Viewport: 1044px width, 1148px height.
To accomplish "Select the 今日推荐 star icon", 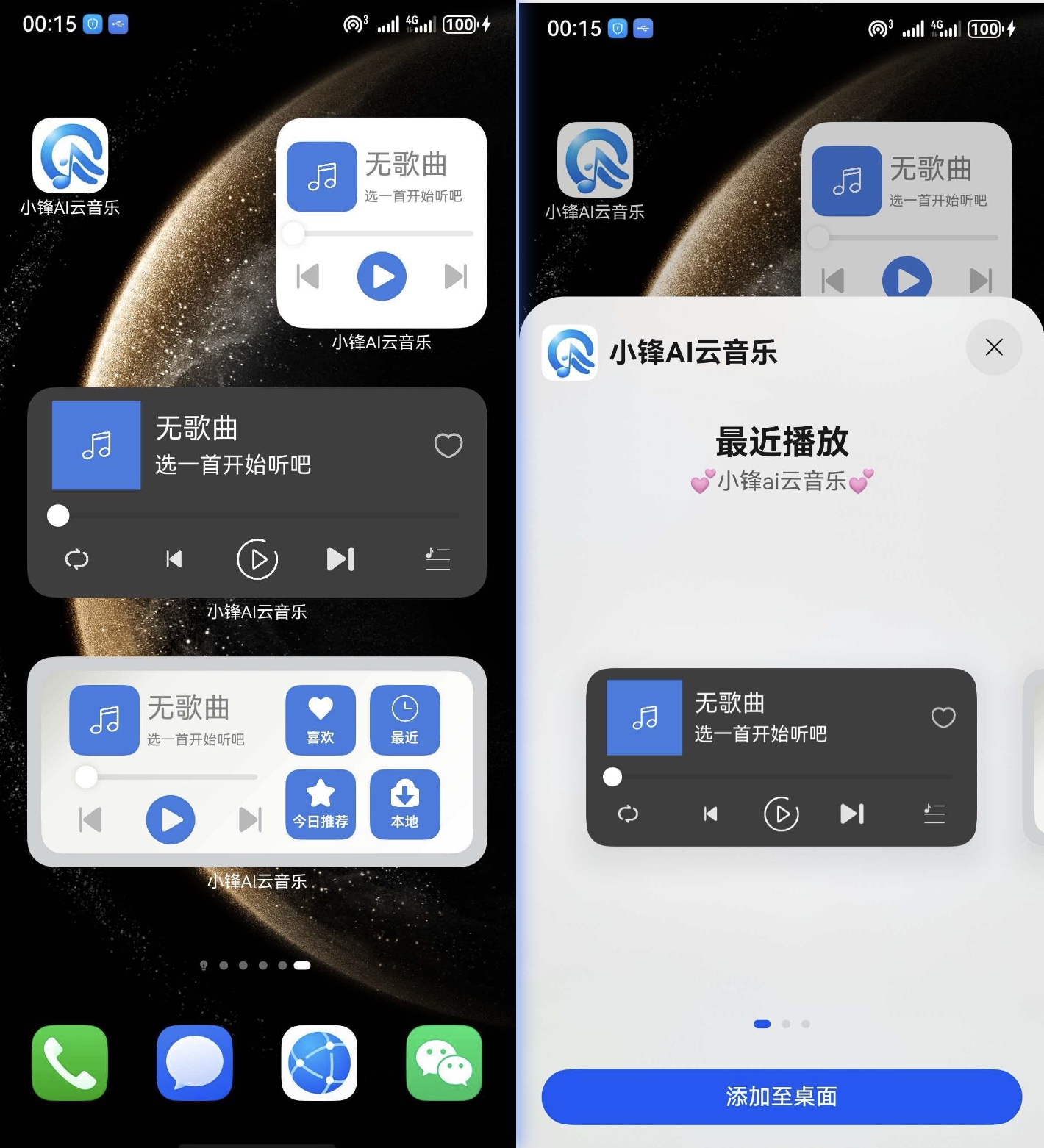I will [x=320, y=803].
